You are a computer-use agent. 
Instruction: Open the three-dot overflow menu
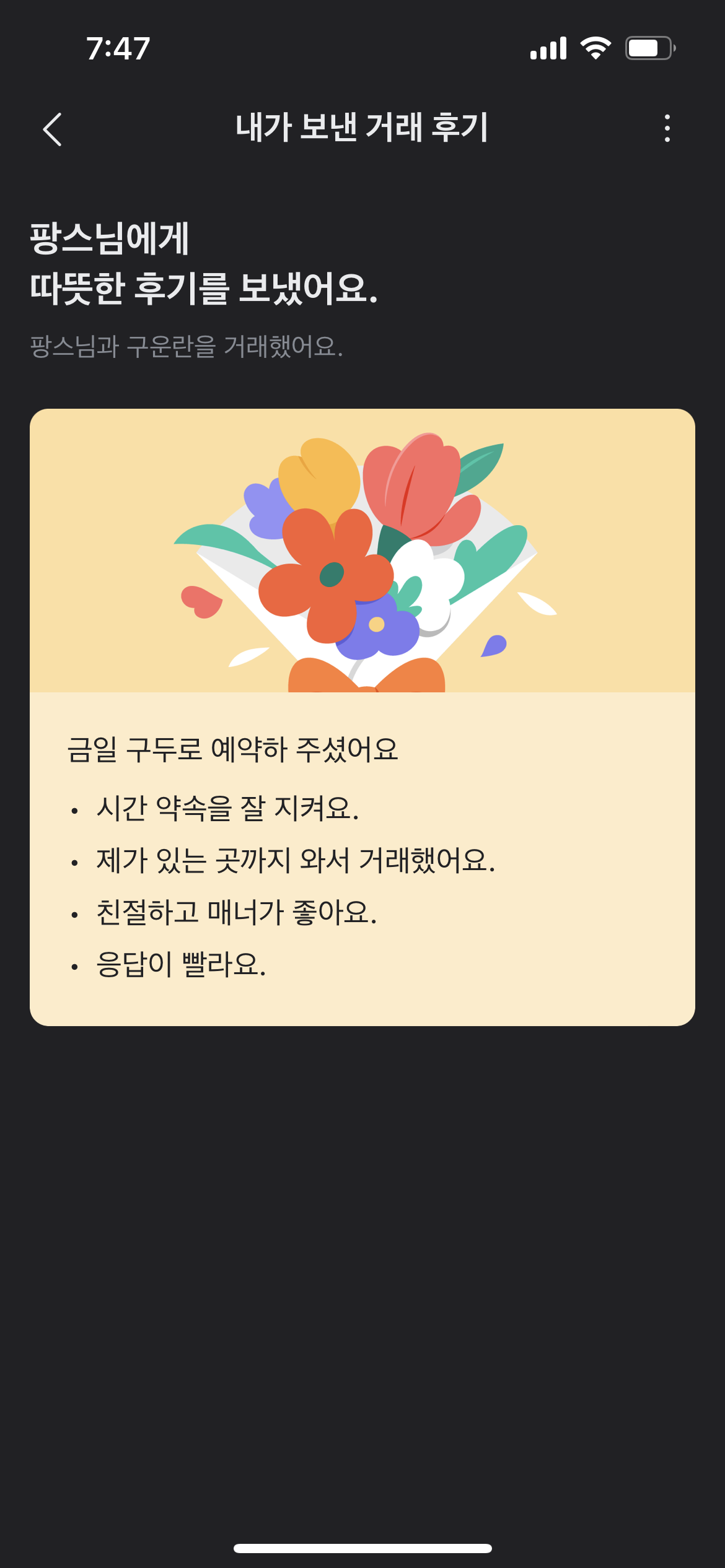[667, 128]
